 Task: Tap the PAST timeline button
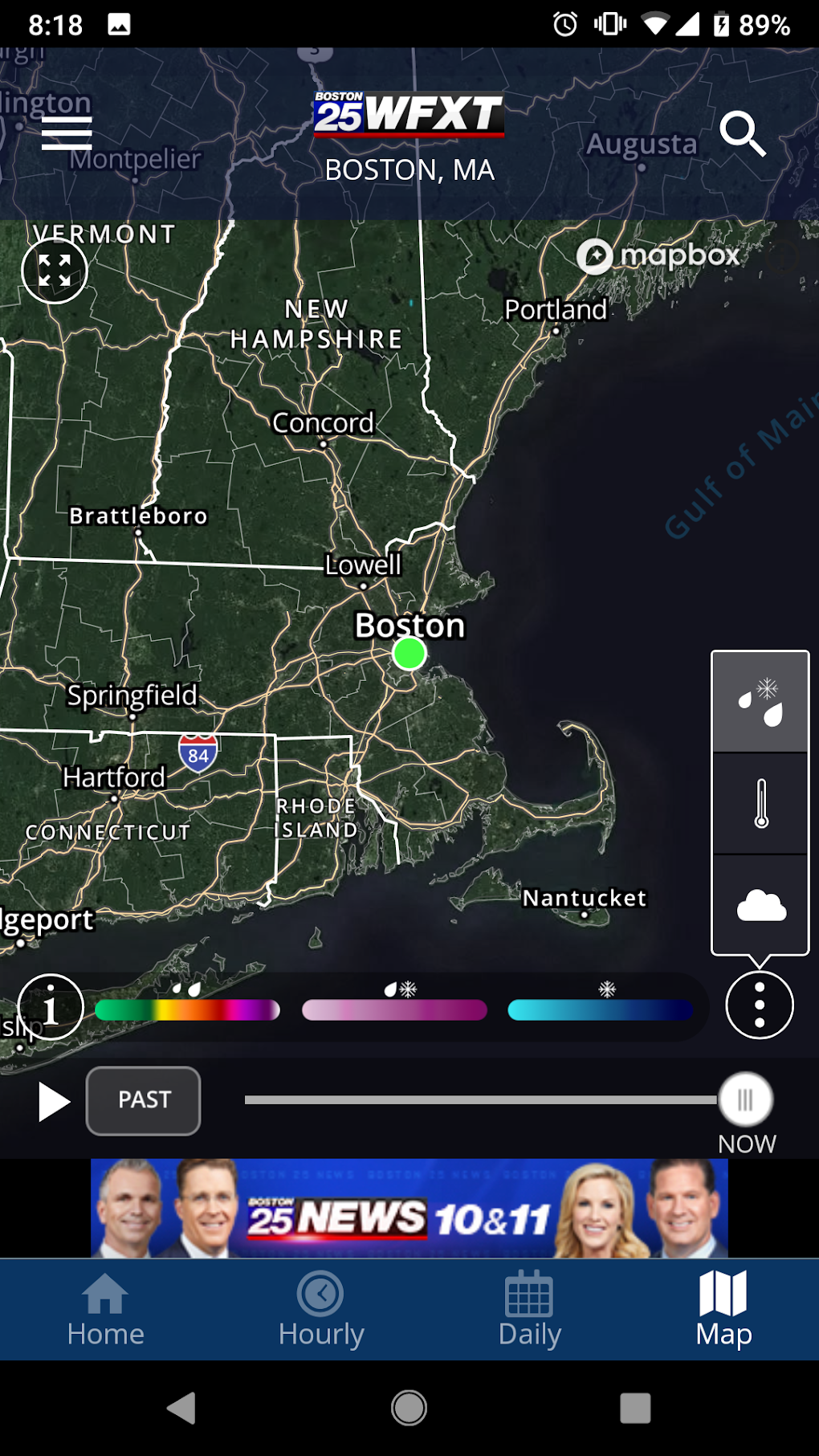point(144,1100)
